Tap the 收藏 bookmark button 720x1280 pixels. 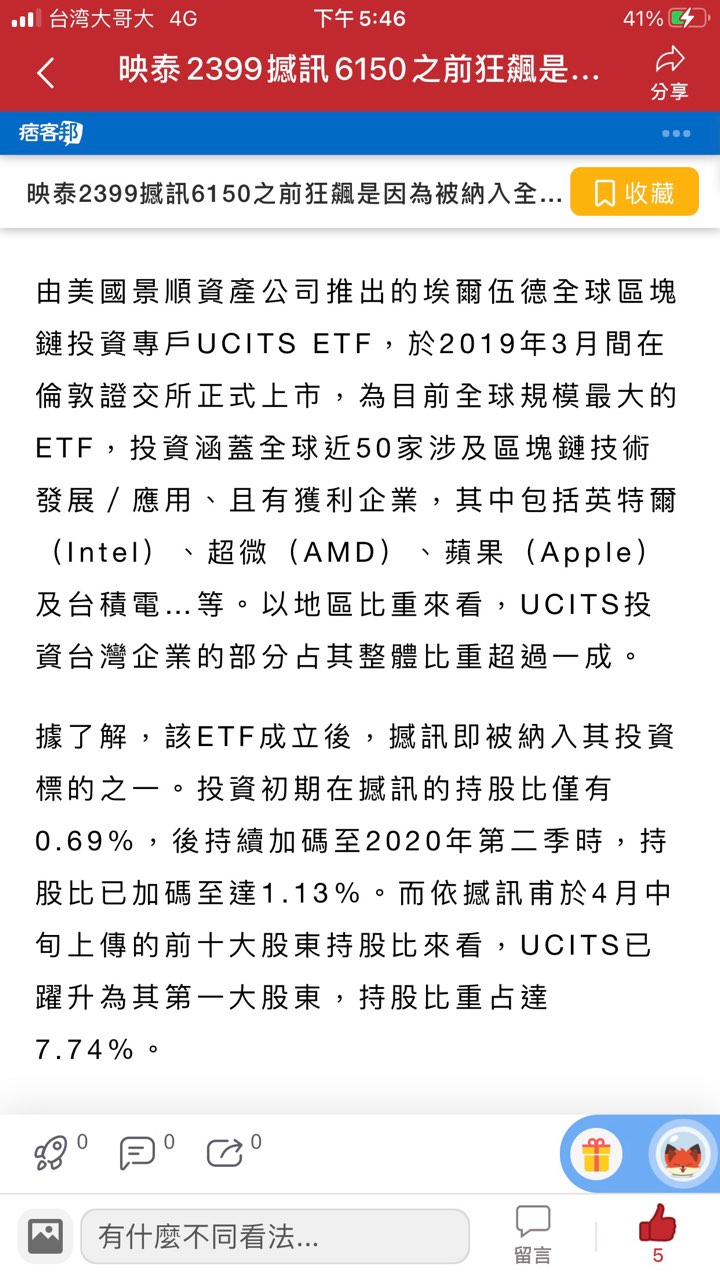pyautogui.click(x=634, y=192)
